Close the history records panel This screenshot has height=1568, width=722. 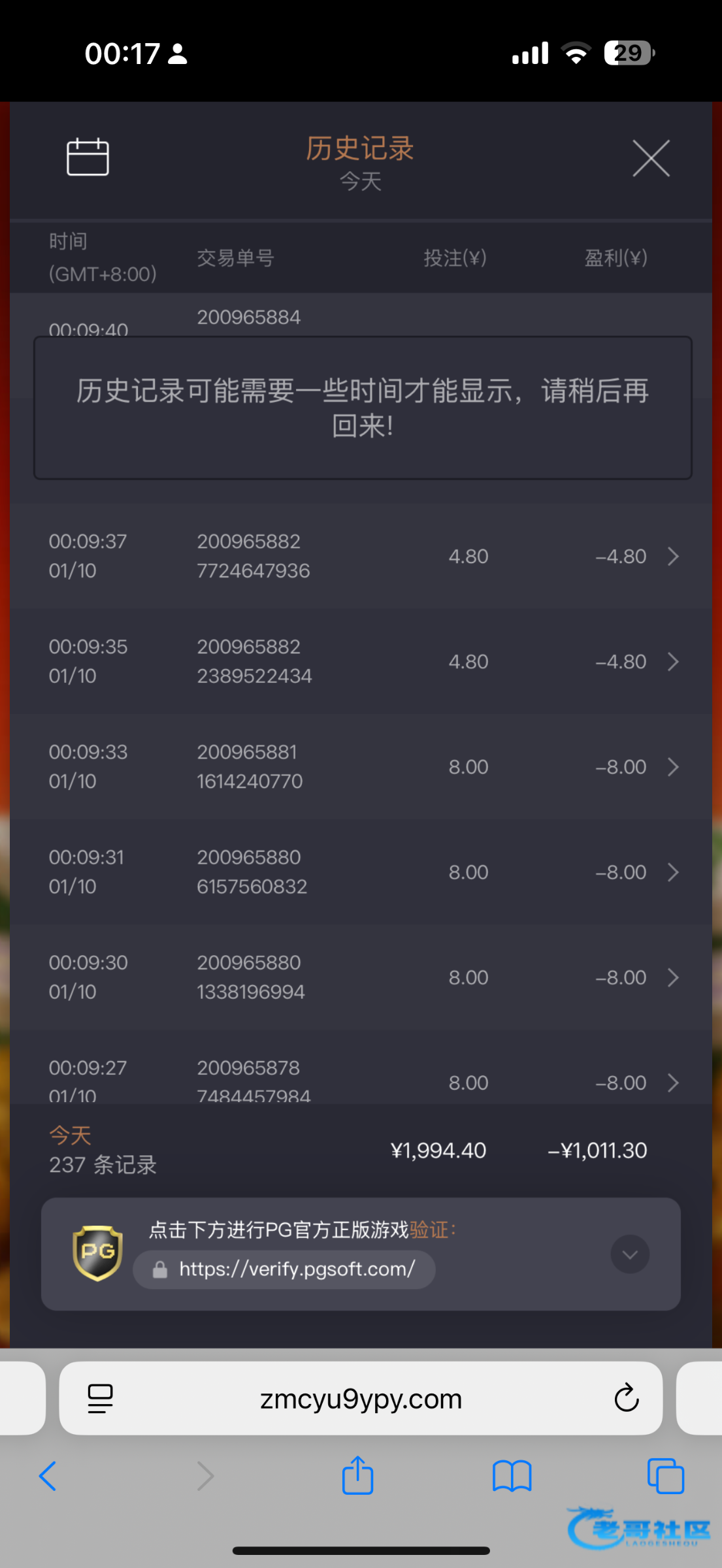(651, 158)
